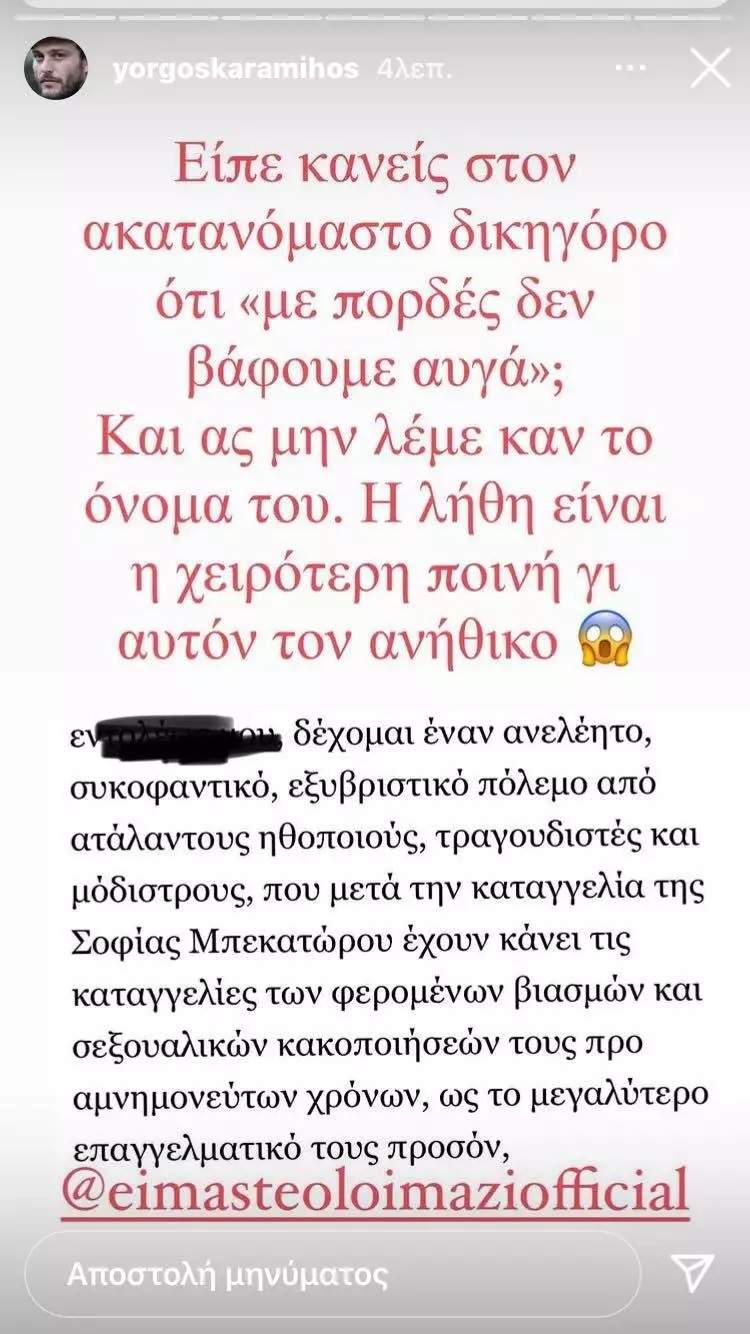
Task: Open yorgoskaramihos profile picture
Action: coord(50,70)
